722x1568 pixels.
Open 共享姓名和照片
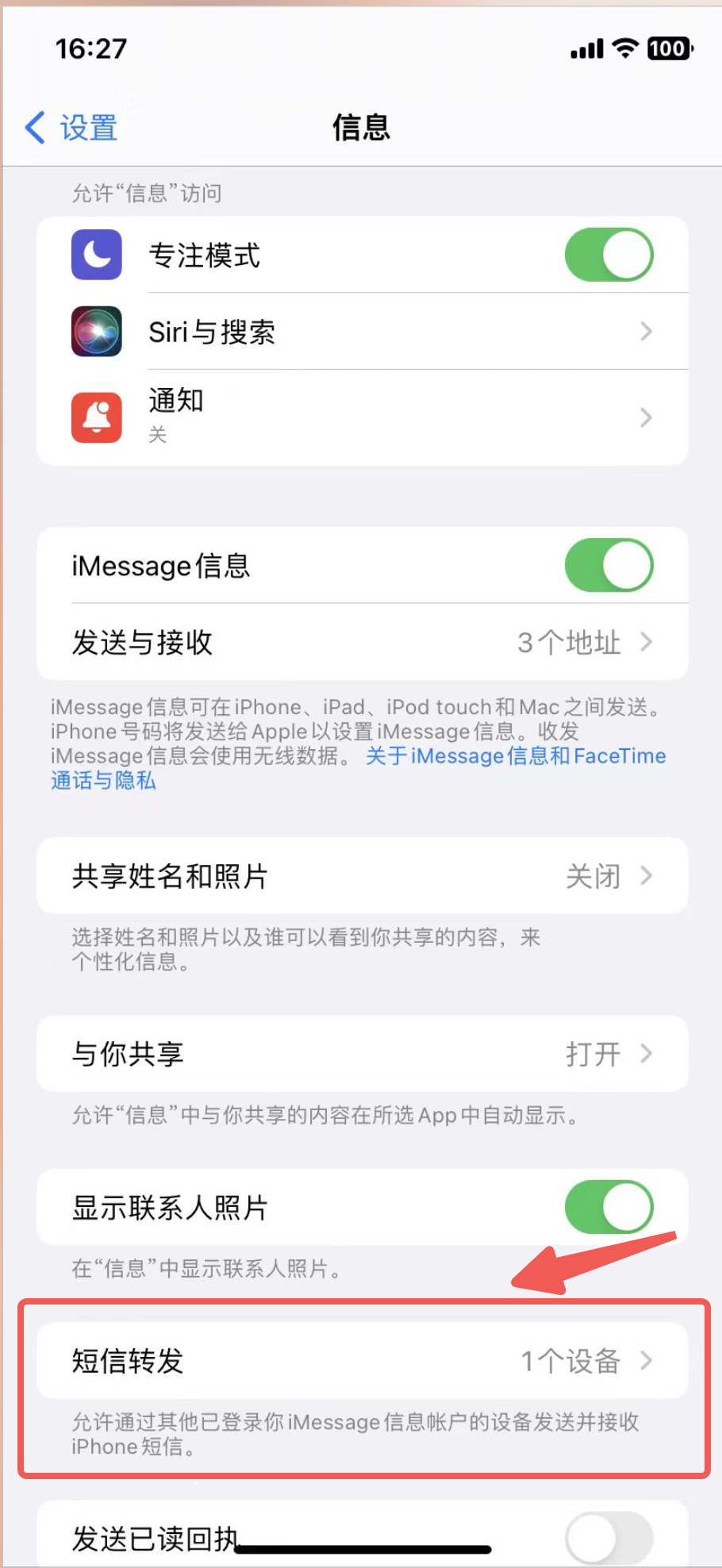362,876
